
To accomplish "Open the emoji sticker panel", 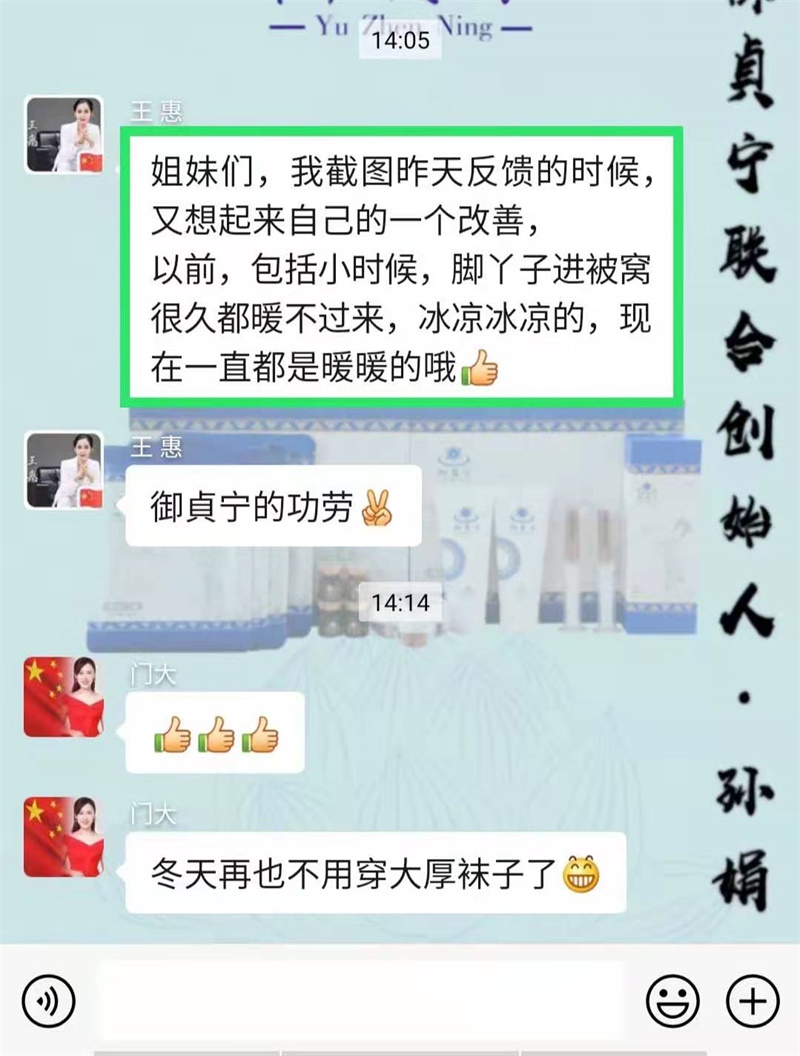I will [672, 999].
